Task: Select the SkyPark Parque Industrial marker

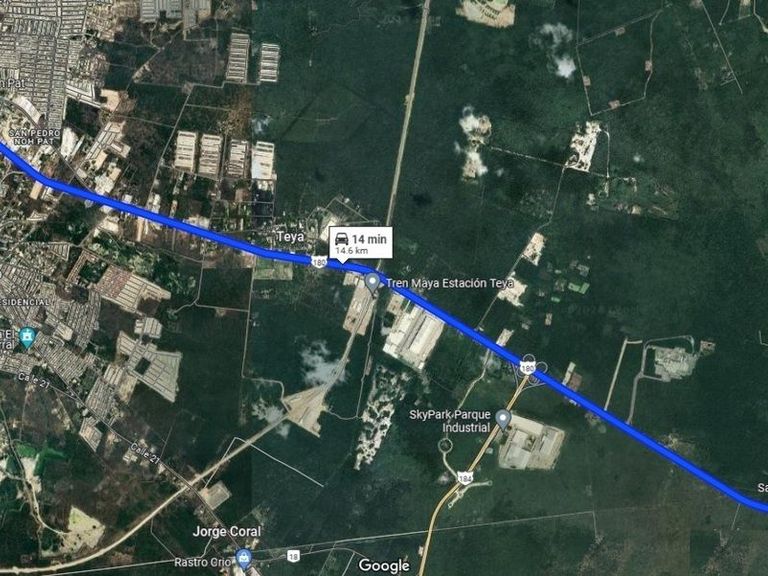Action: pyautogui.click(x=503, y=419)
